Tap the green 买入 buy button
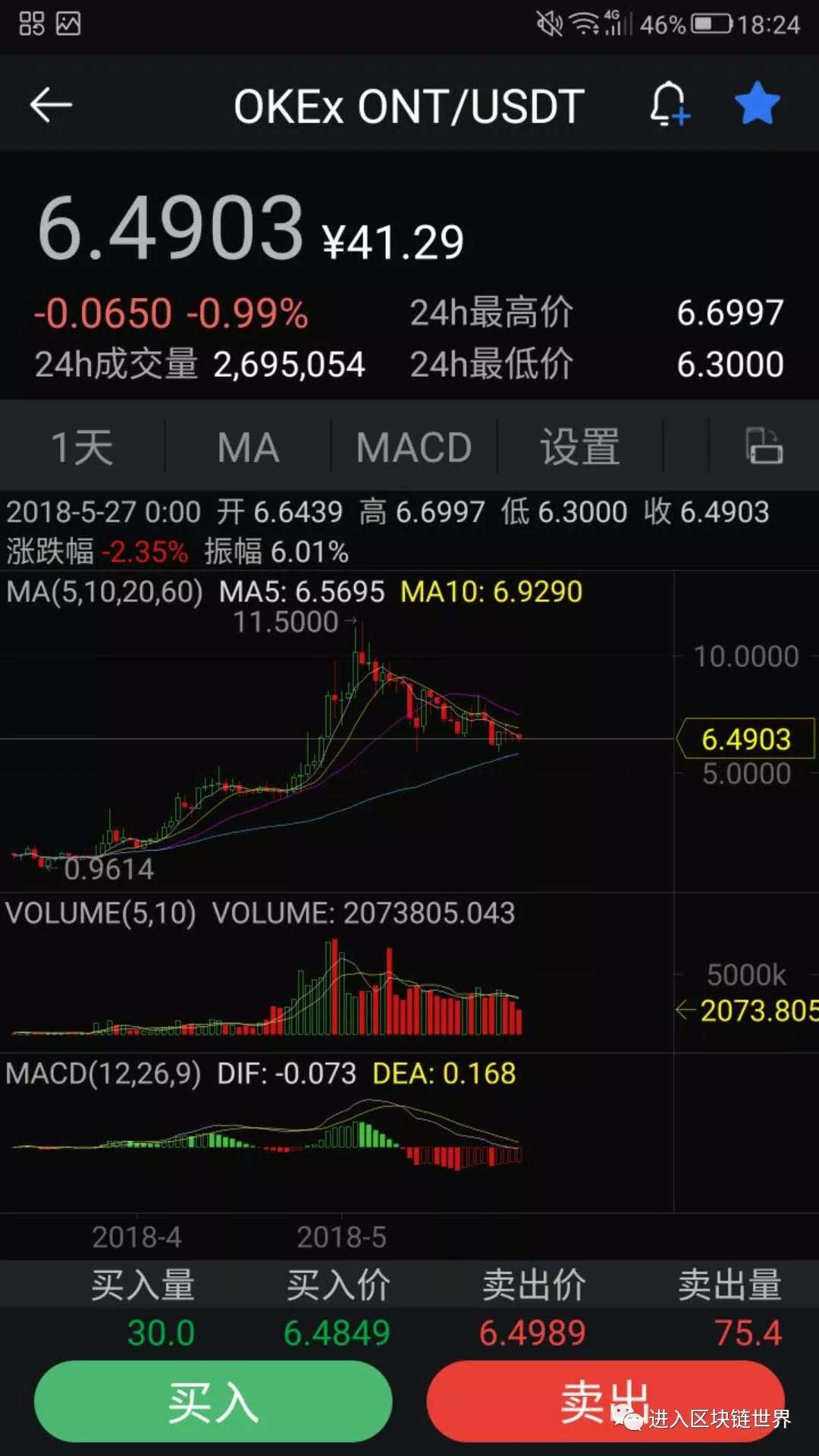This screenshot has width=819, height=1456. point(213,1401)
